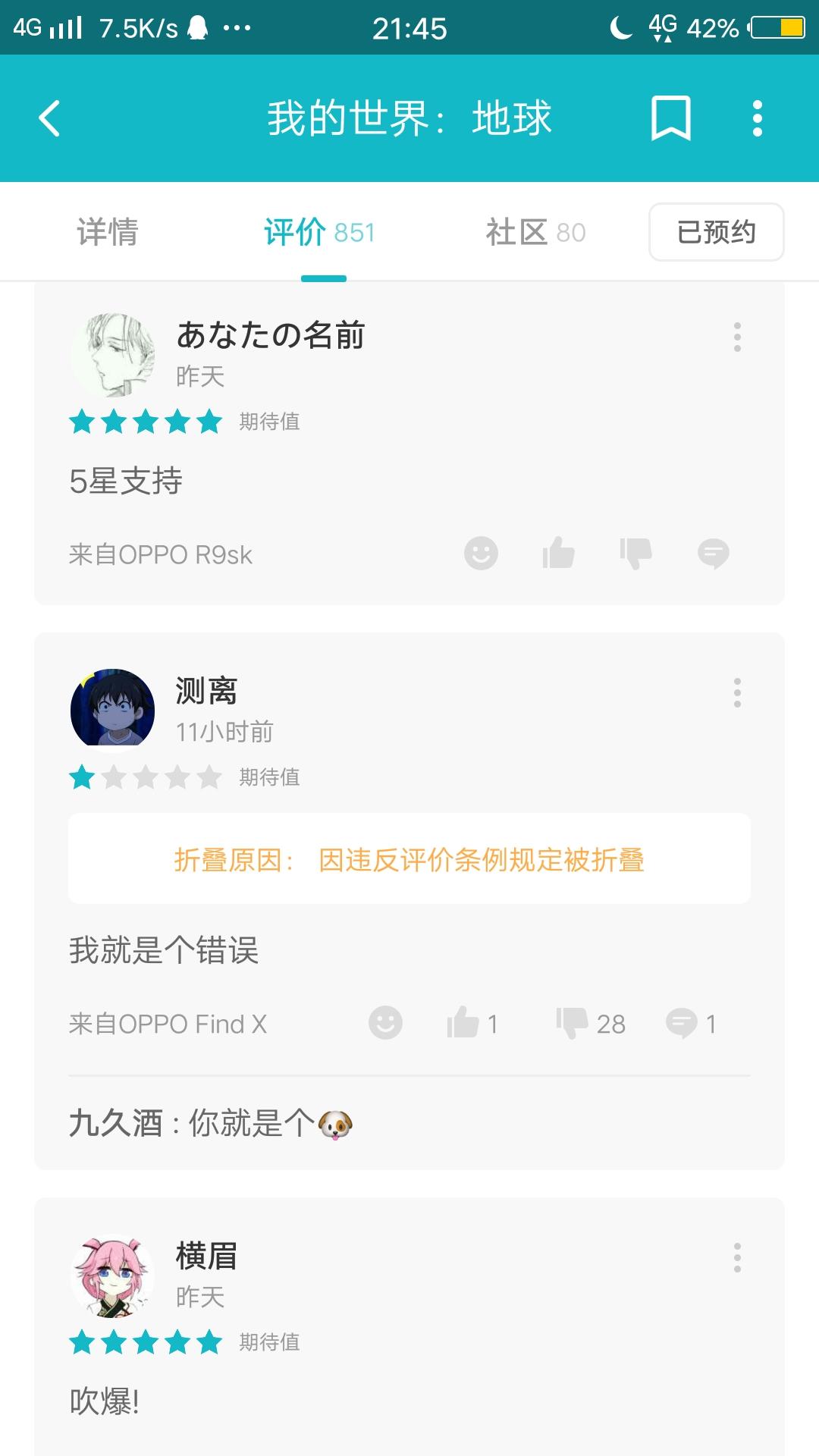The image size is (819, 1456).
Task: Open the app bar overflow menu
Action: point(757,118)
